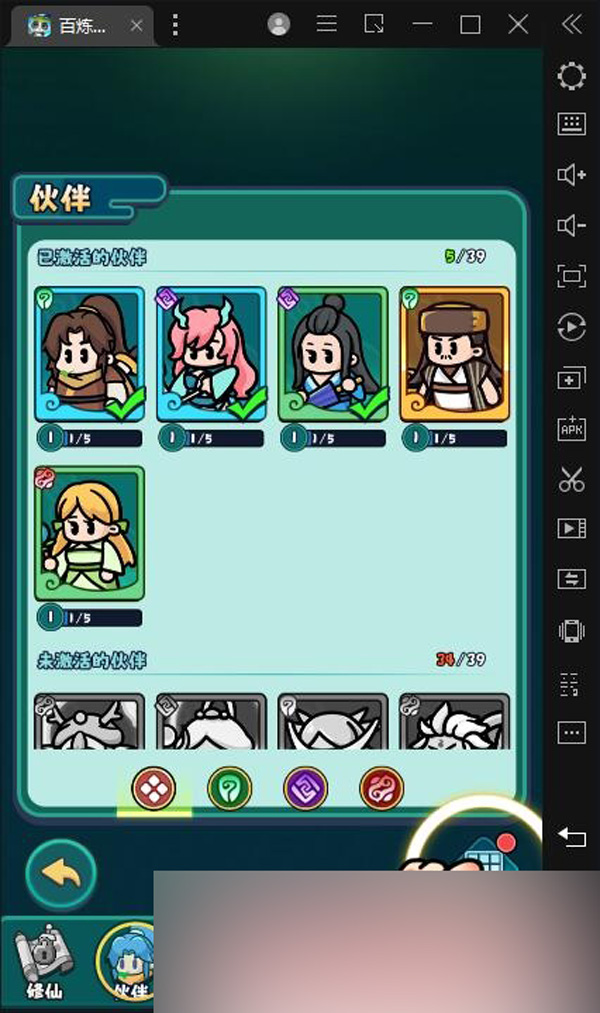Filter companions by red swirl element
The image size is (600, 1013).
click(381, 788)
